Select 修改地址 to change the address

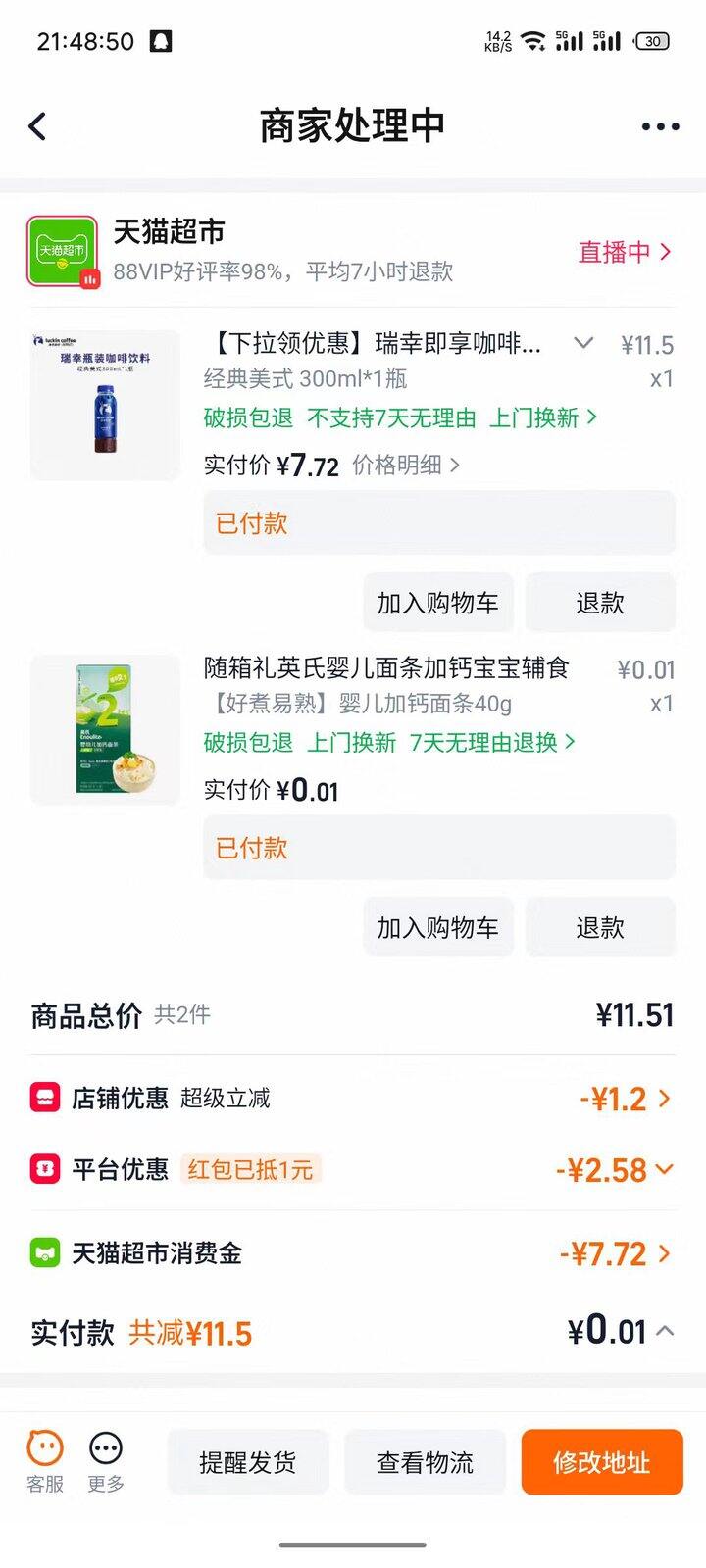[602, 1462]
